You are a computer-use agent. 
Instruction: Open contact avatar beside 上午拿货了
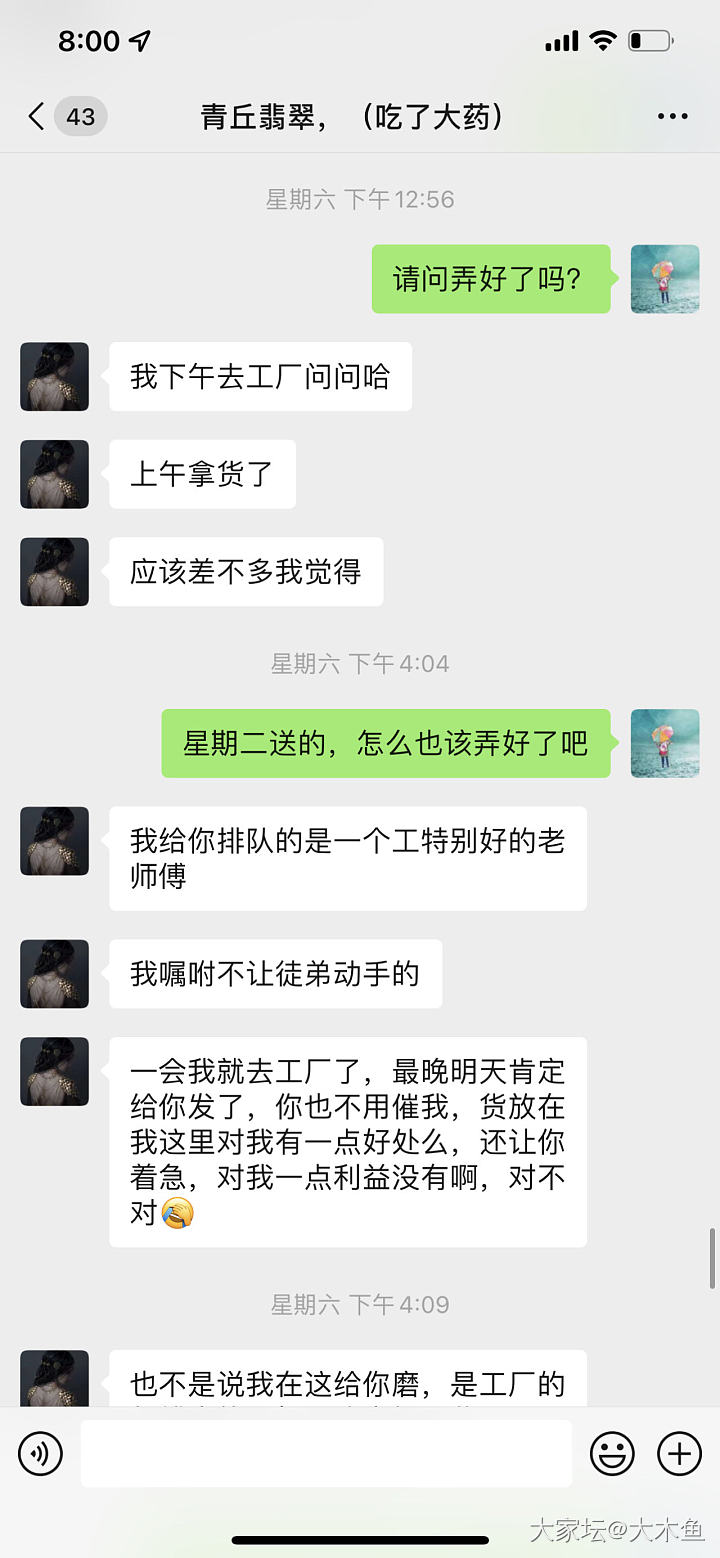tap(55, 474)
